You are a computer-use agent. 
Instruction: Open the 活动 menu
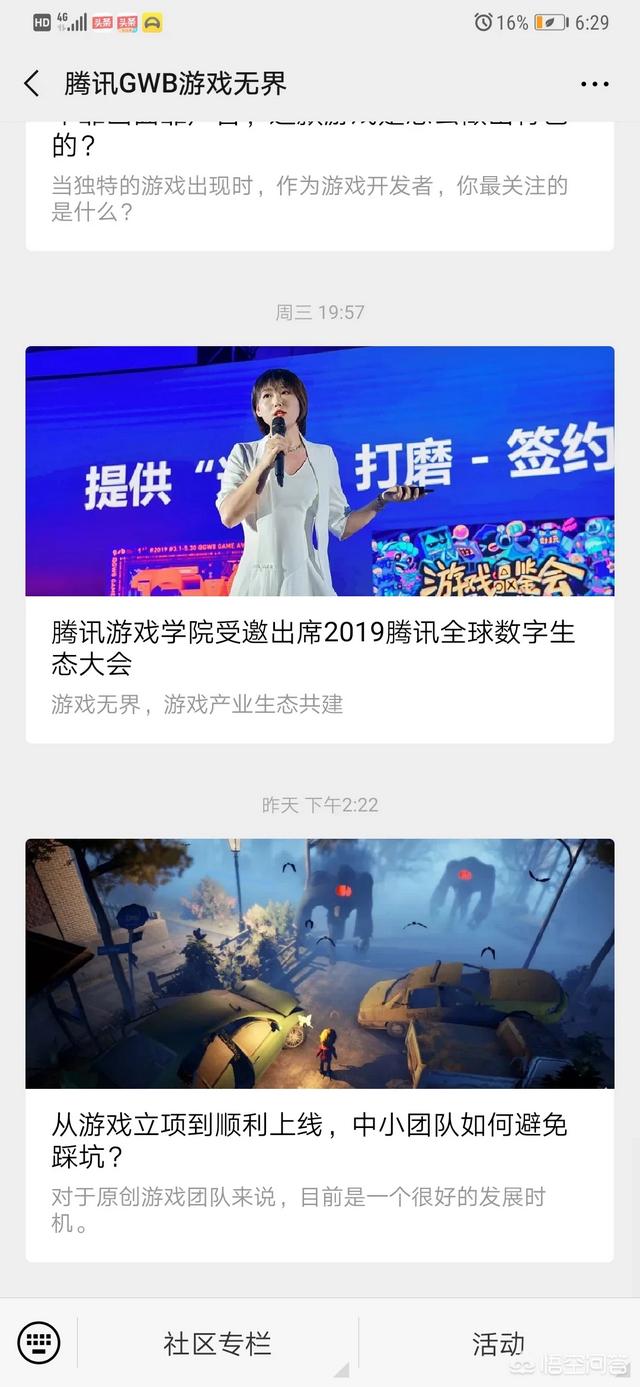coord(498,1343)
